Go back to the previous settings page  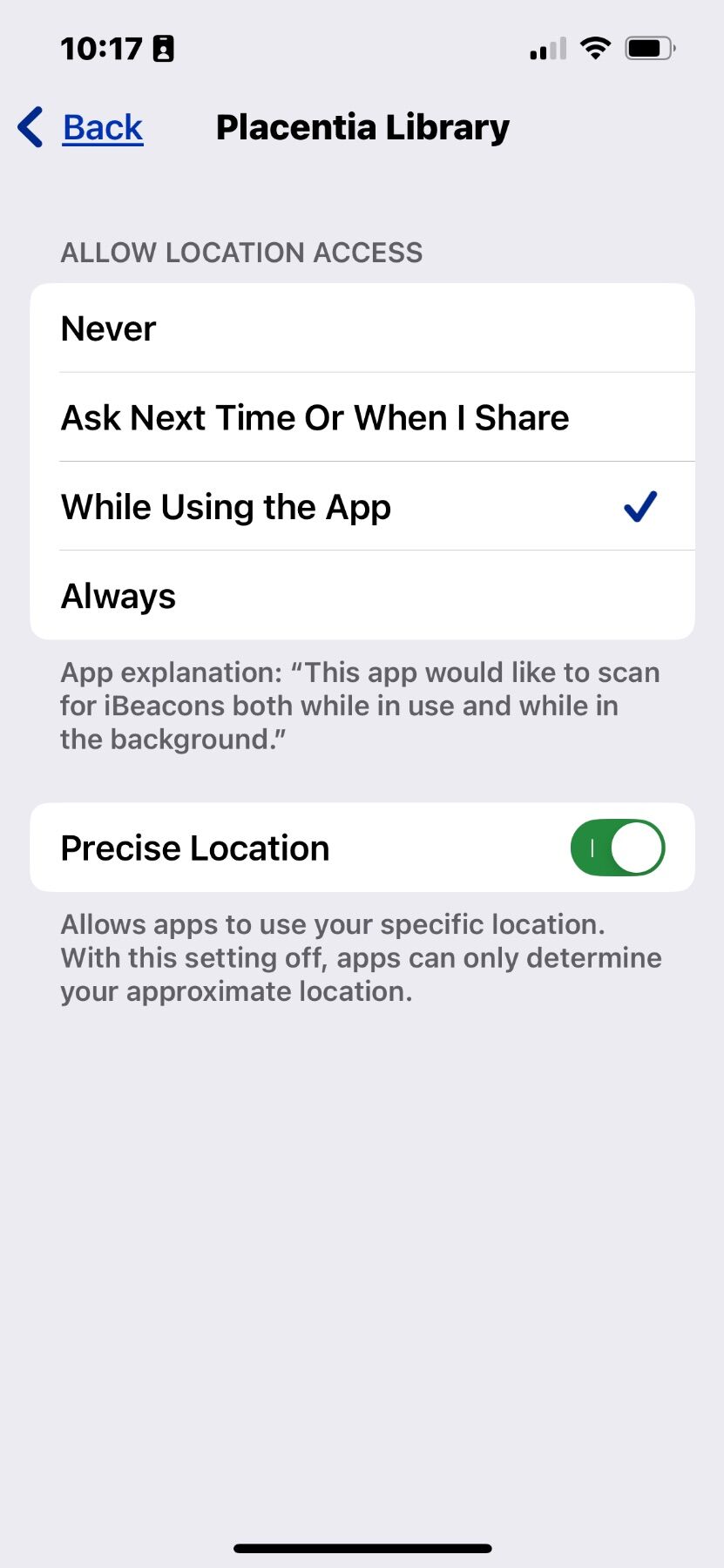click(83, 128)
